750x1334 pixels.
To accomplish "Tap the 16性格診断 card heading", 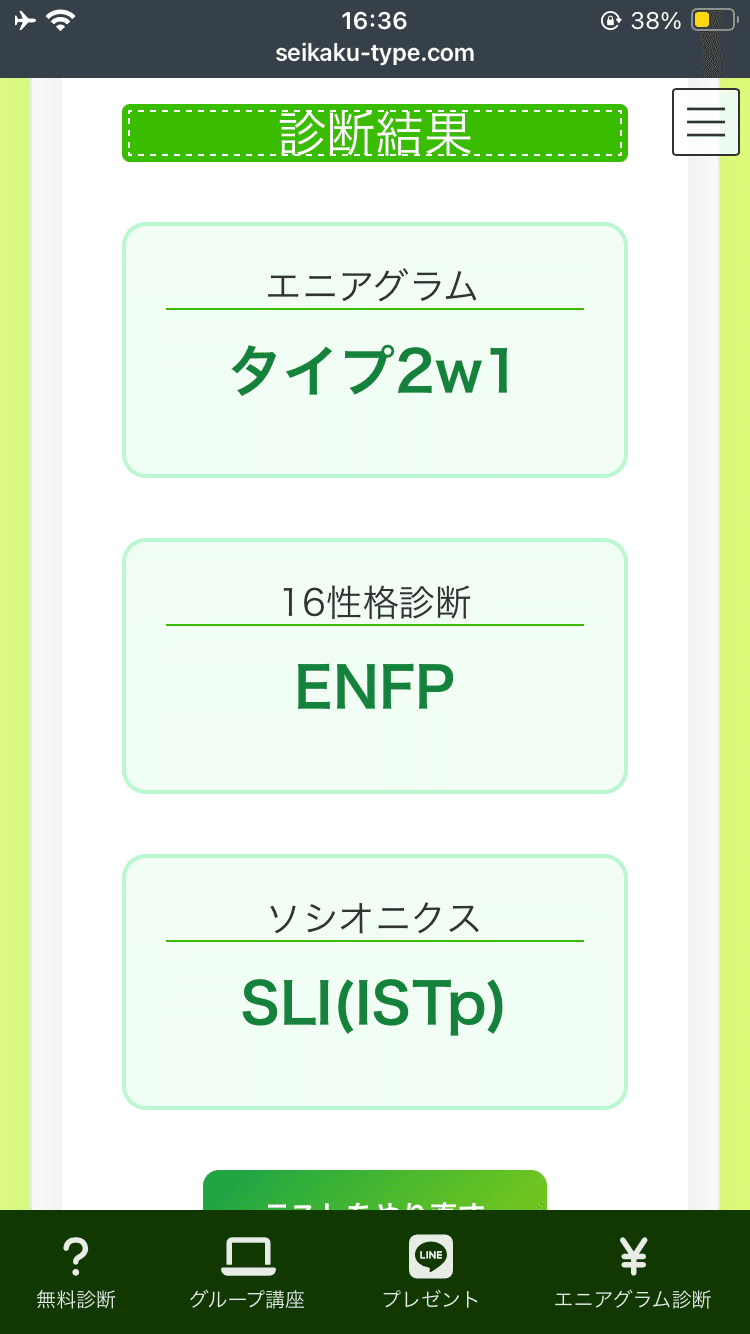I will click(x=375, y=600).
